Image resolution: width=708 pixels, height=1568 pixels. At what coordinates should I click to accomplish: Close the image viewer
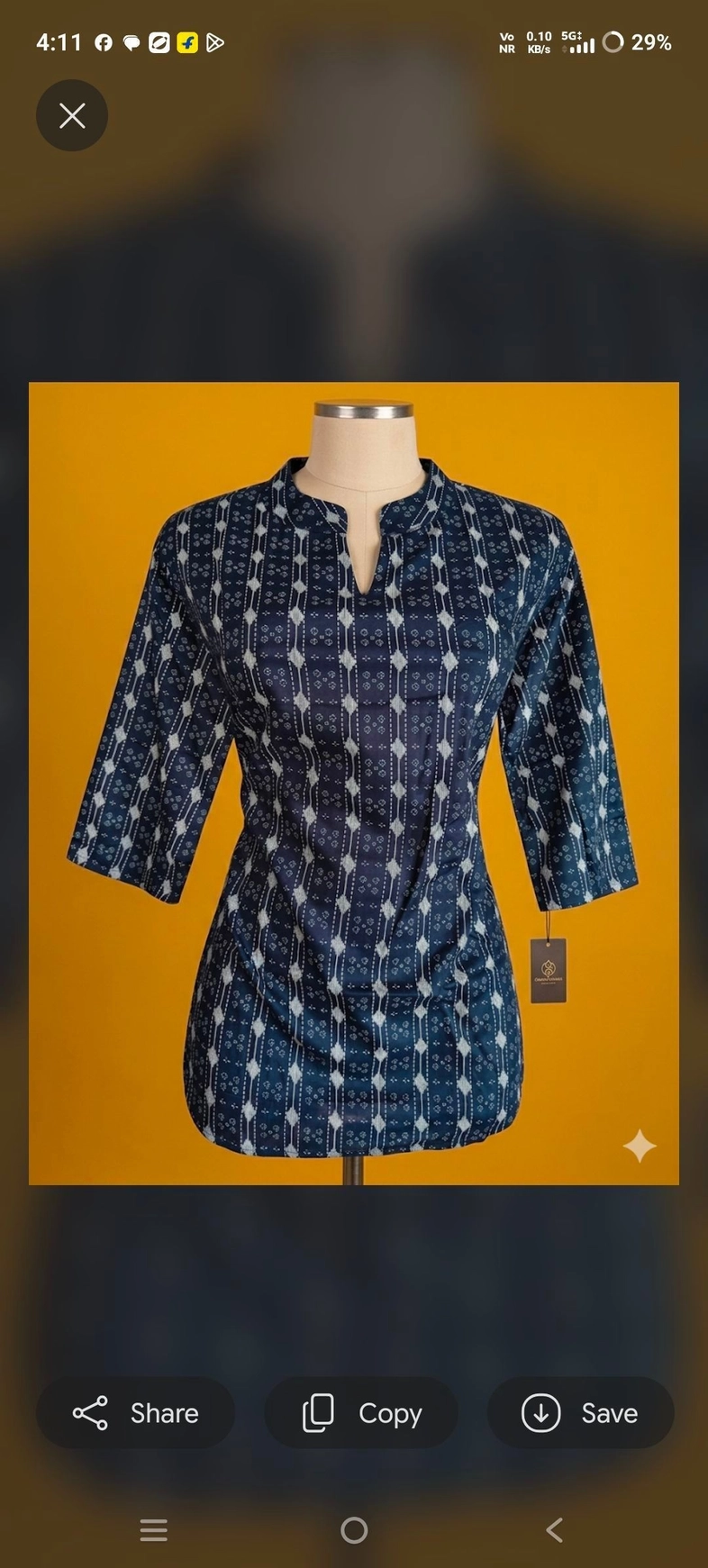point(72,115)
